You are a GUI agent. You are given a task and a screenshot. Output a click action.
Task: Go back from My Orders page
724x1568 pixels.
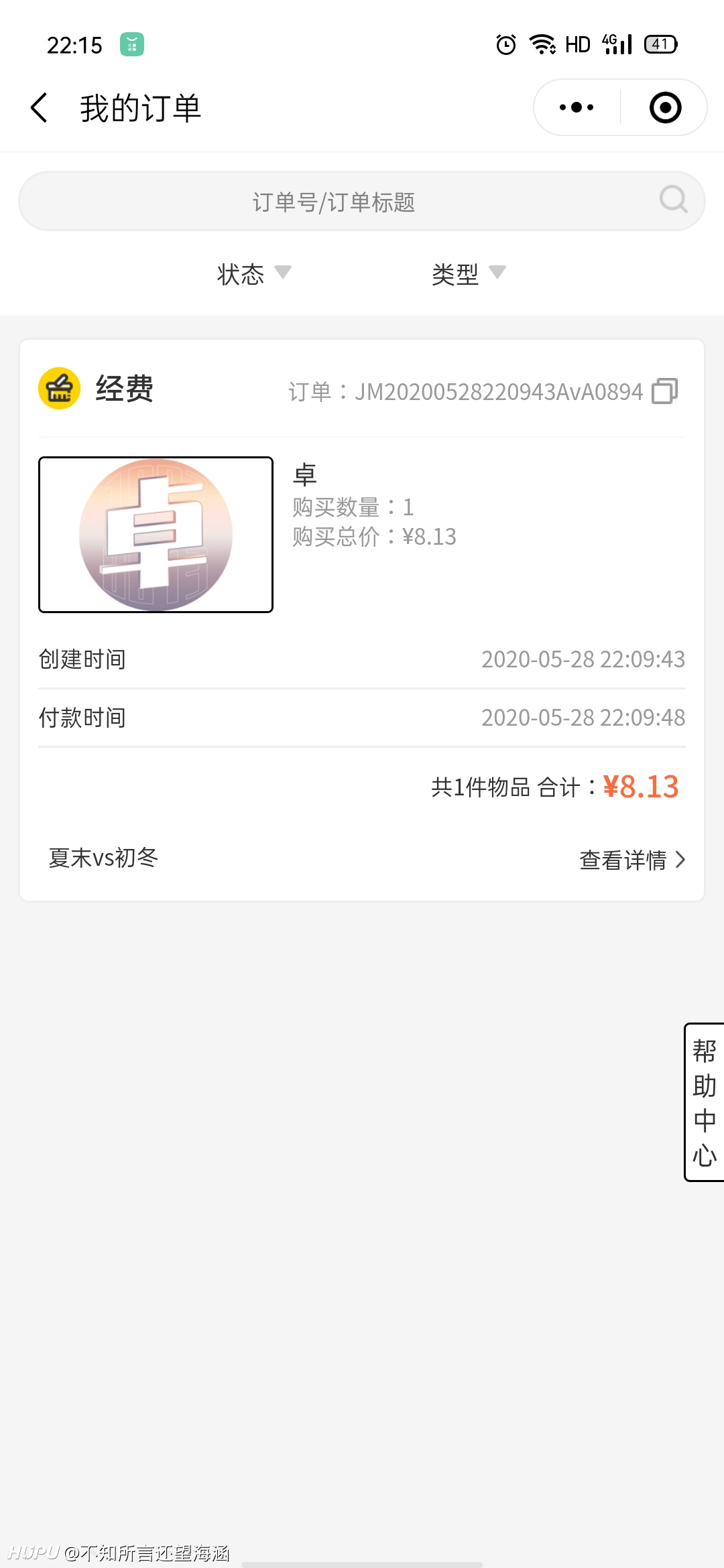click(40, 108)
